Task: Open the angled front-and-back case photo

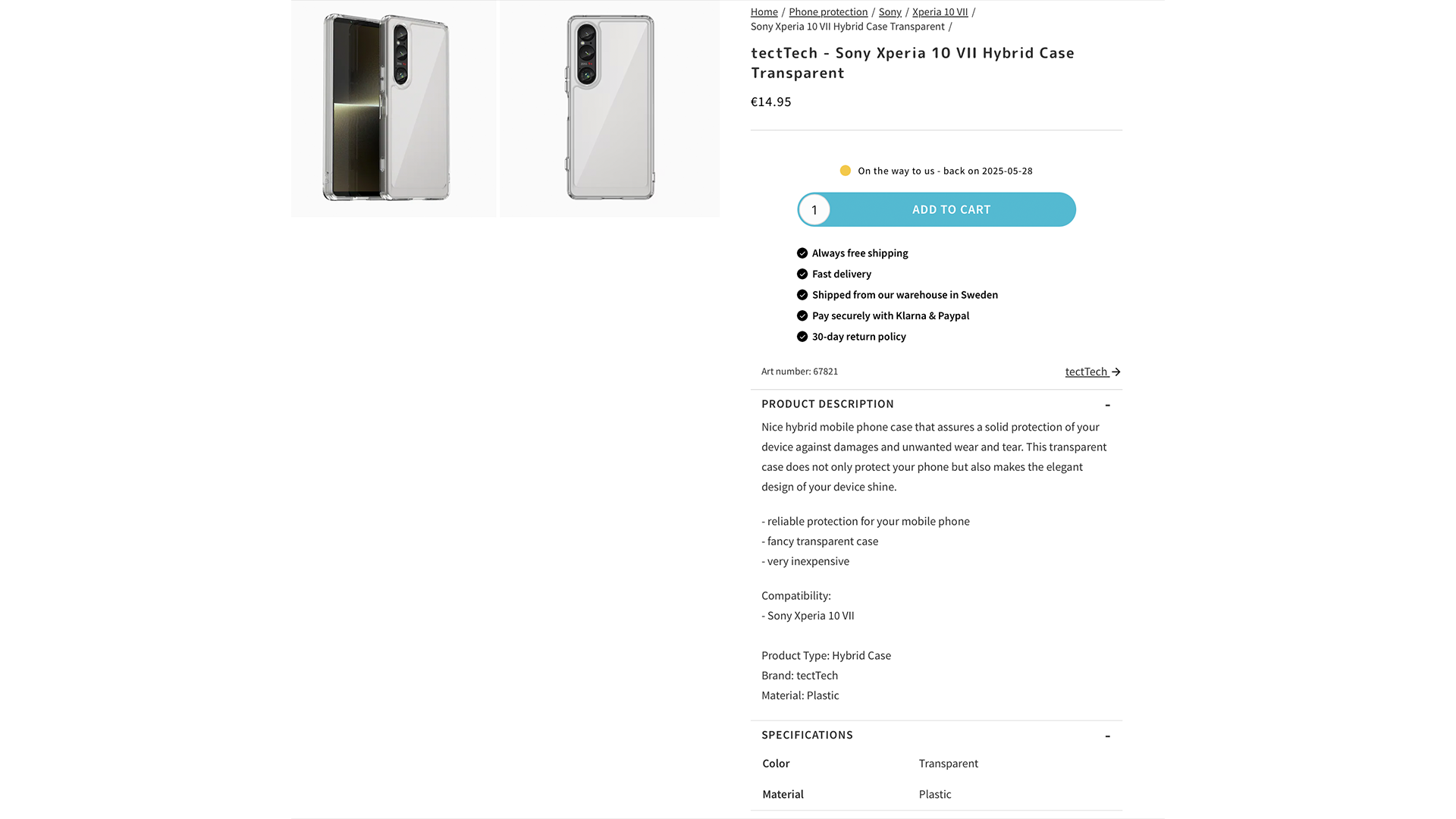Action: coord(393,108)
